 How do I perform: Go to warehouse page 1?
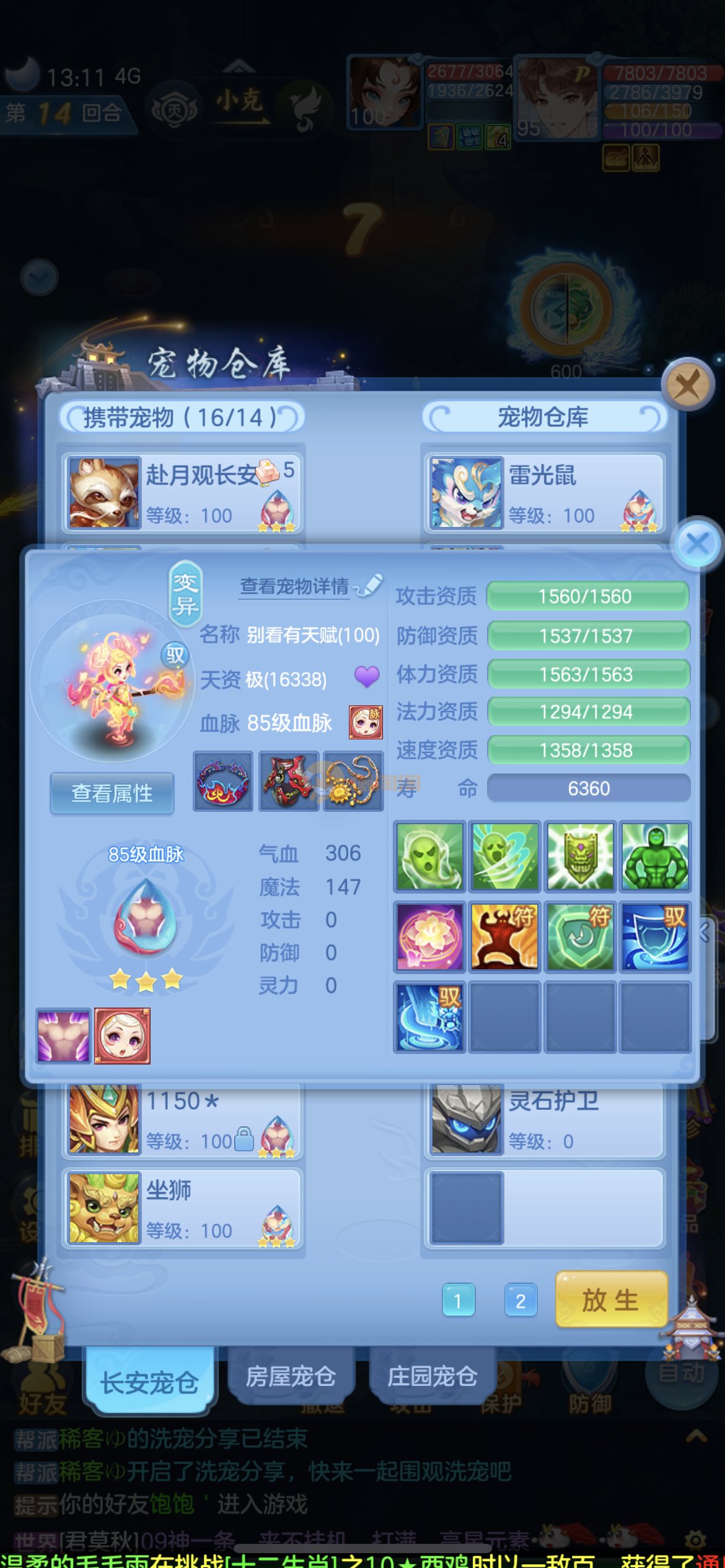click(x=458, y=1300)
